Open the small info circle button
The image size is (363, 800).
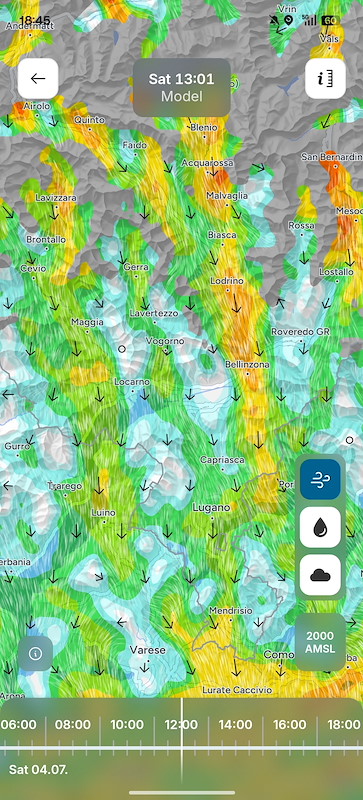(x=35, y=654)
